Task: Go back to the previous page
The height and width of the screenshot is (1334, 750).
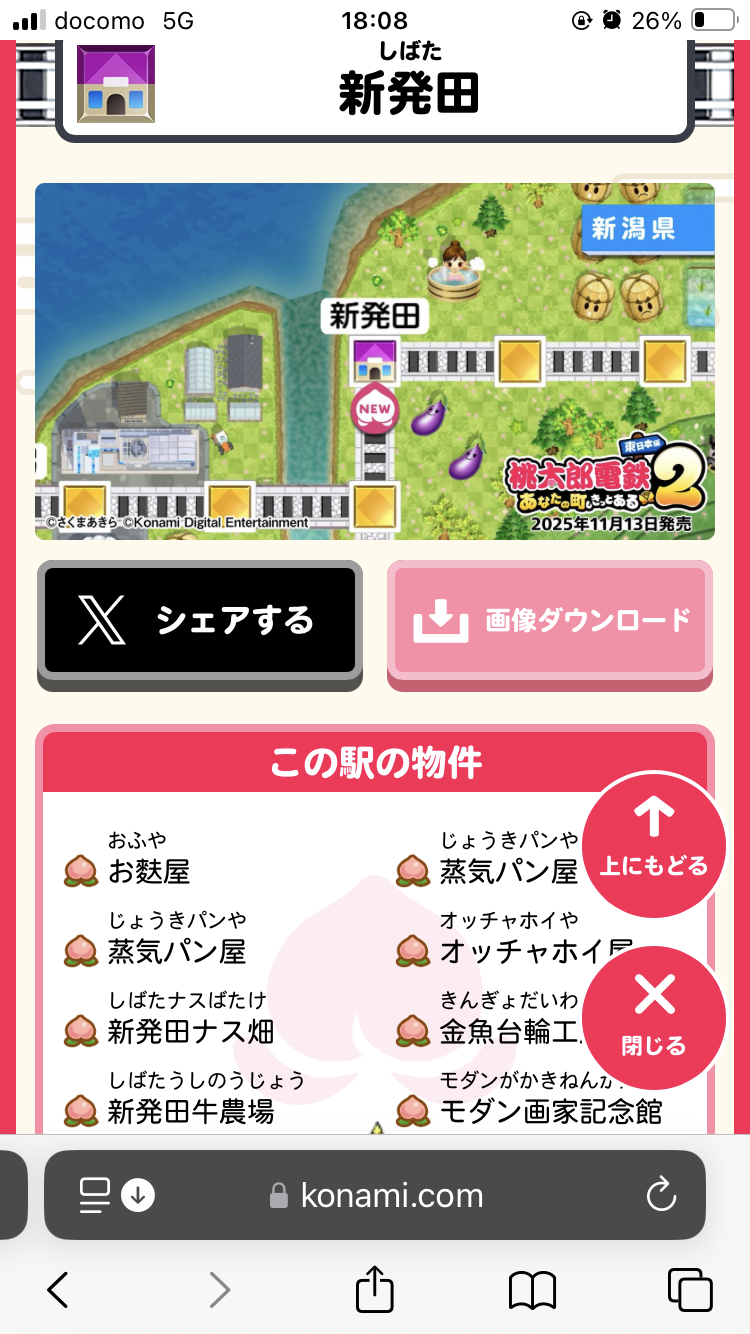Action: point(58,1291)
